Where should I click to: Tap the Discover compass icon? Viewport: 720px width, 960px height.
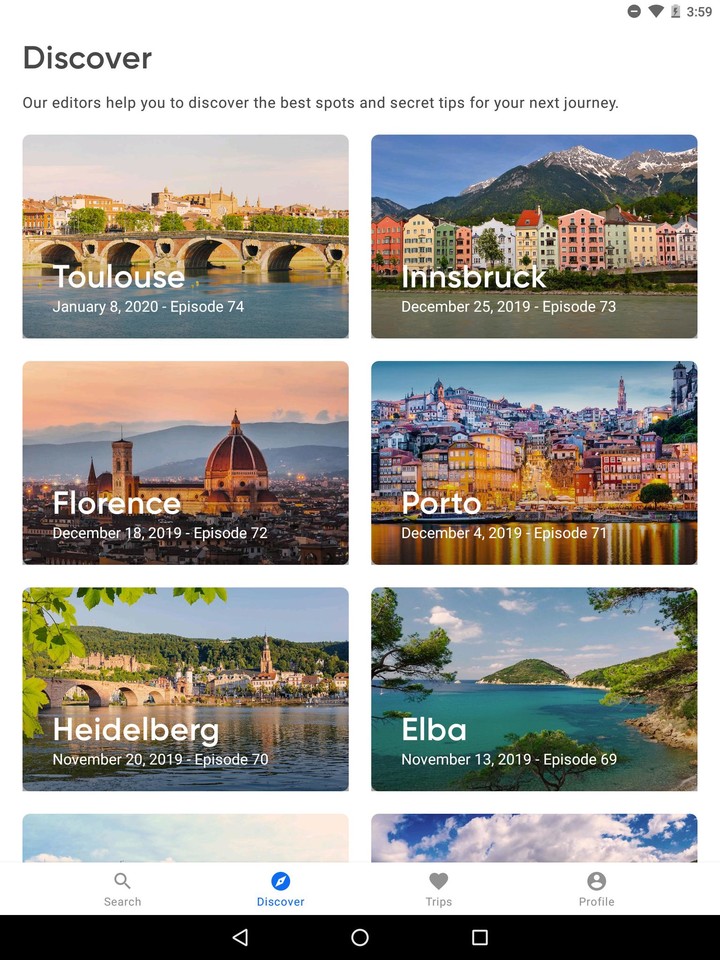(x=281, y=881)
